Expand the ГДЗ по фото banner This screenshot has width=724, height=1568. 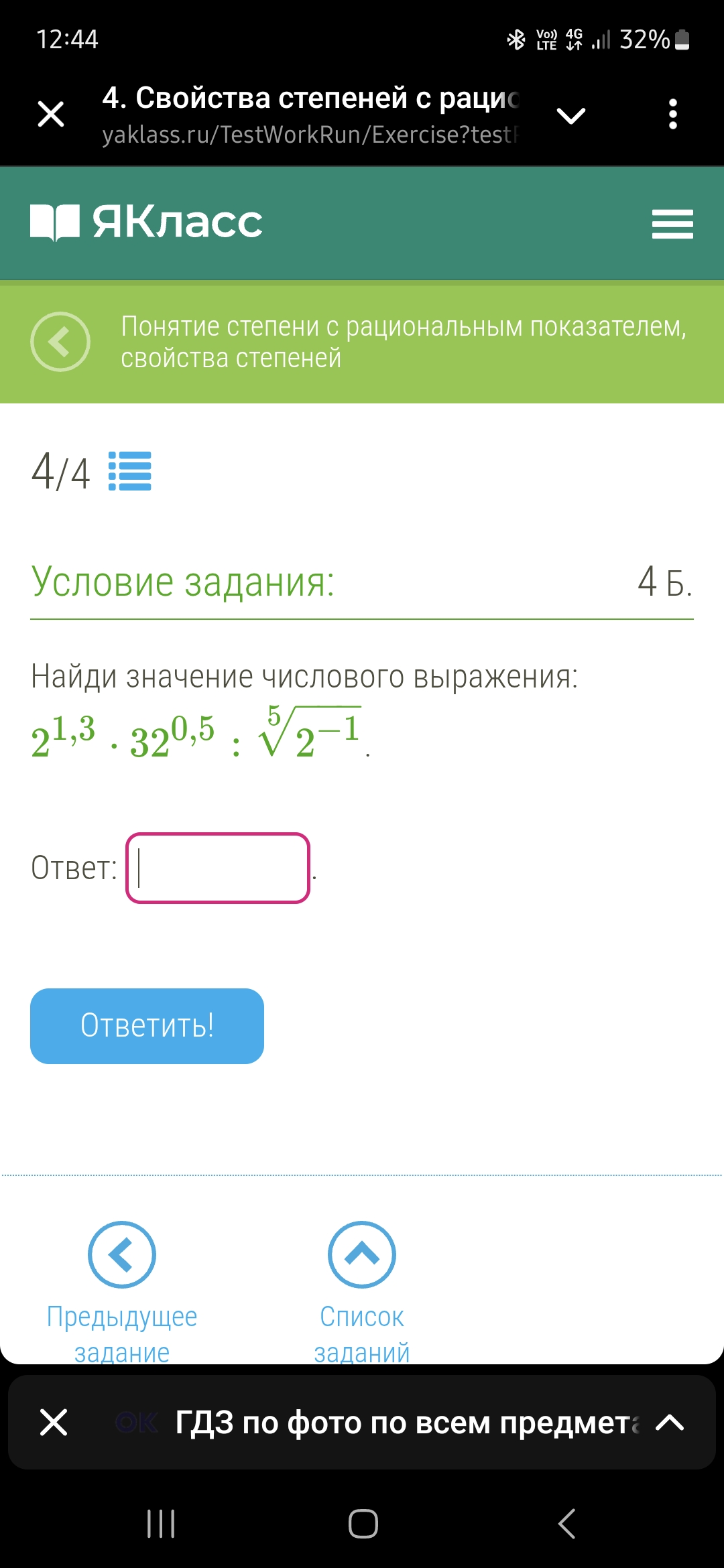click(x=669, y=1422)
